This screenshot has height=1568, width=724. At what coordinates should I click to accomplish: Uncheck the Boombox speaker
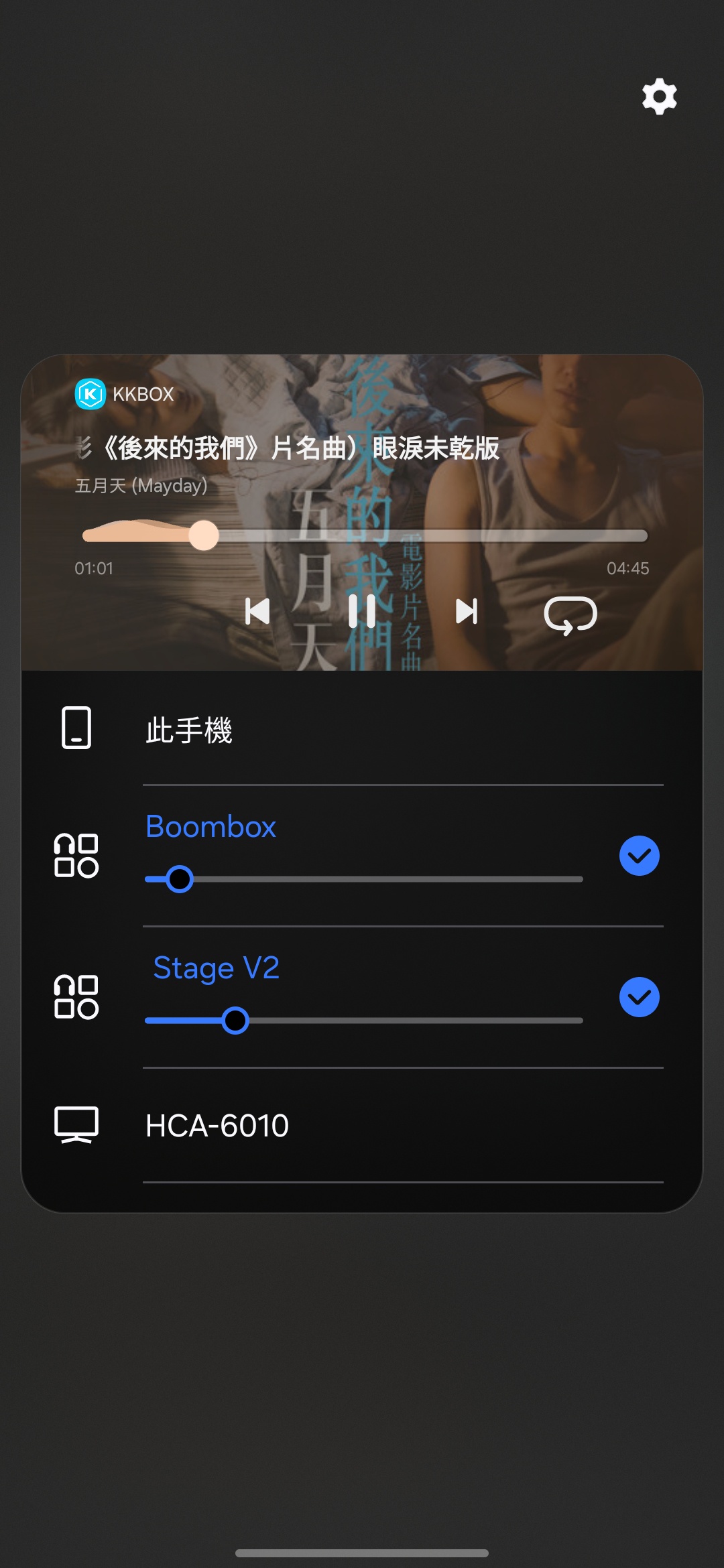(x=640, y=856)
